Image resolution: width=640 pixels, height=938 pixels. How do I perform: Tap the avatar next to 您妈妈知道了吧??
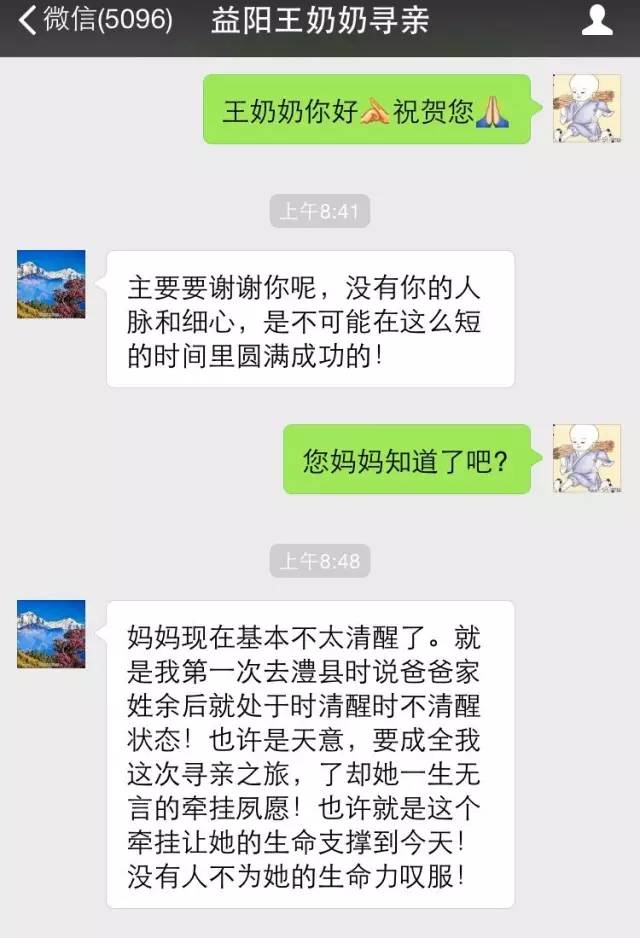point(587,458)
